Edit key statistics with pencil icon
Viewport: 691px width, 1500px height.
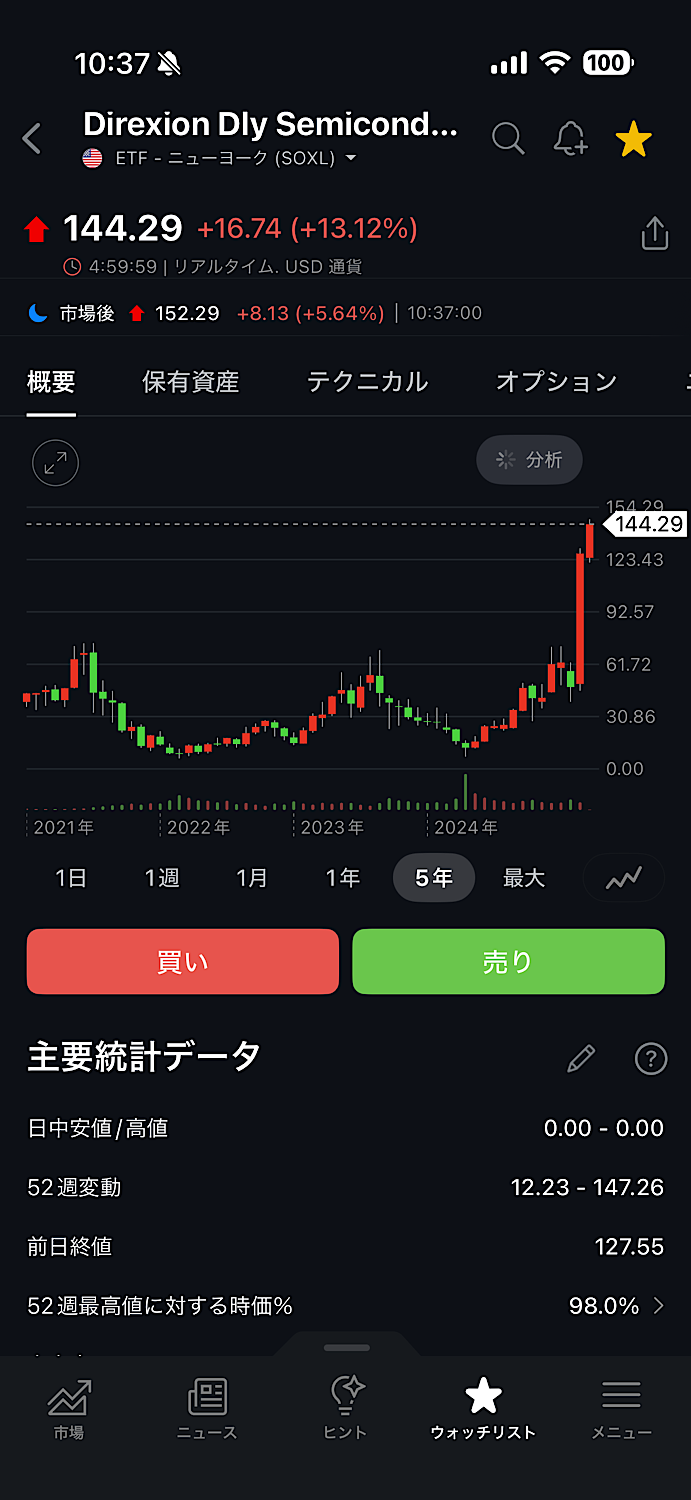pyautogui.click(x=581, y=1058)
